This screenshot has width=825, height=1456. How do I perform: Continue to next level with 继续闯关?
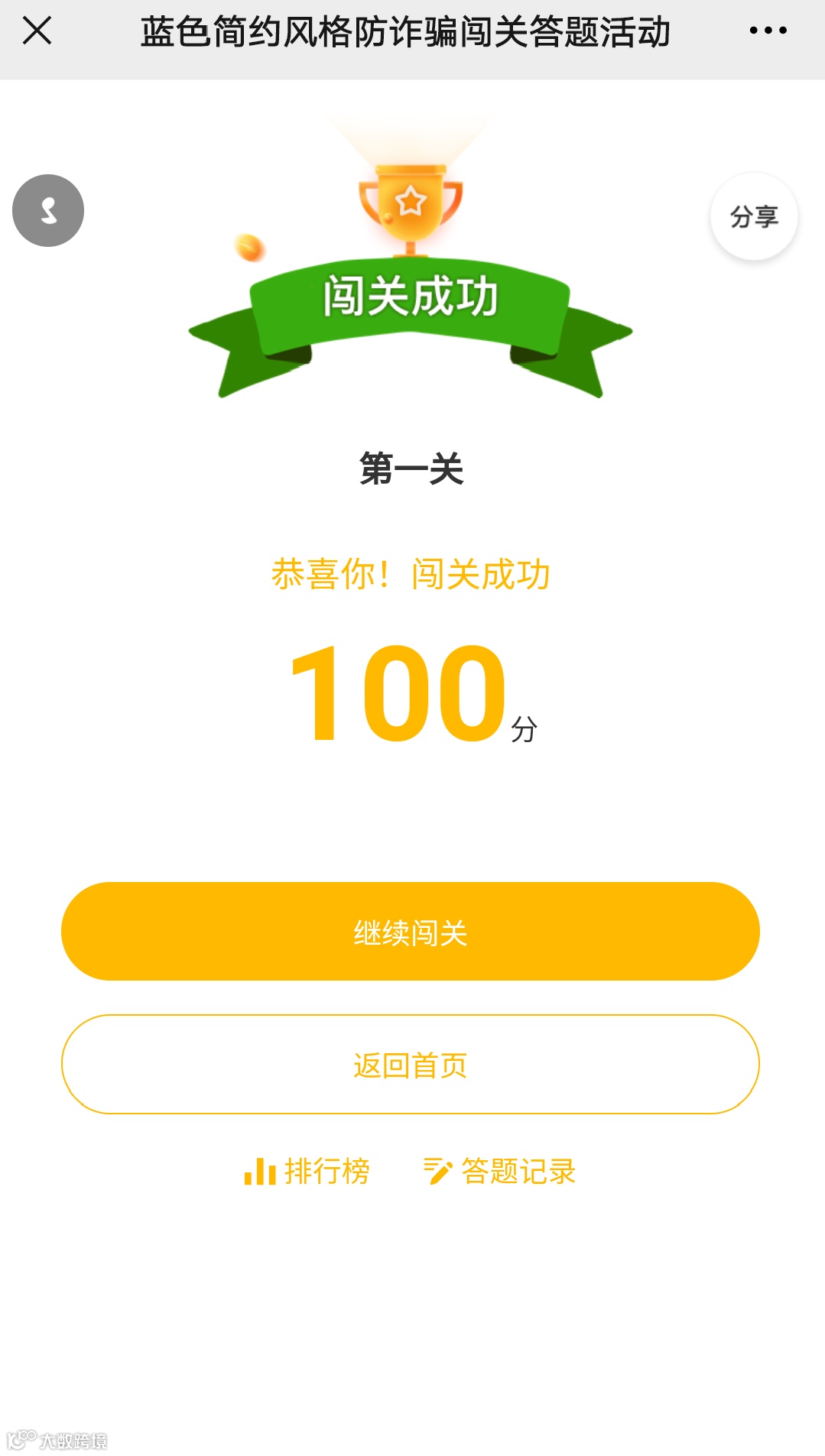click(411, 932)
